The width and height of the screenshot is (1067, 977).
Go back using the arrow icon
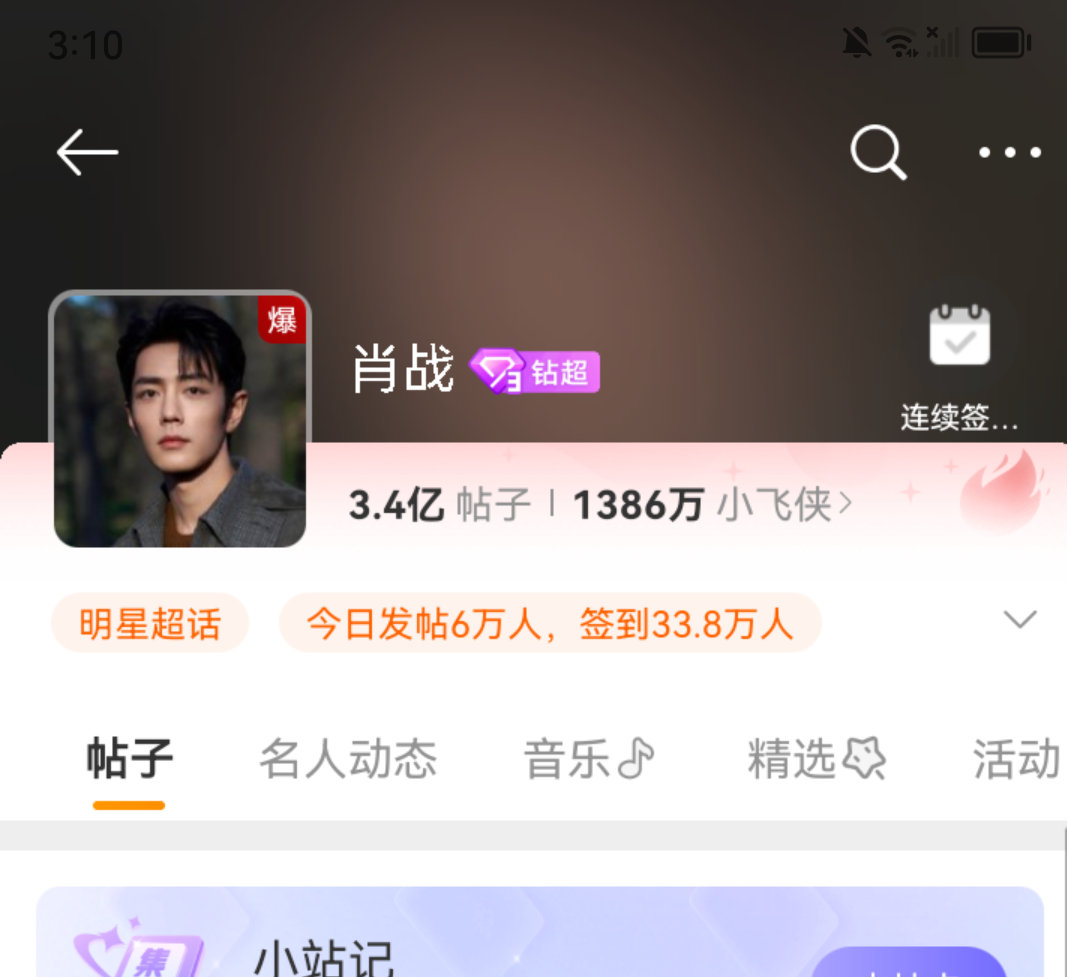click(x=87, y=153)
